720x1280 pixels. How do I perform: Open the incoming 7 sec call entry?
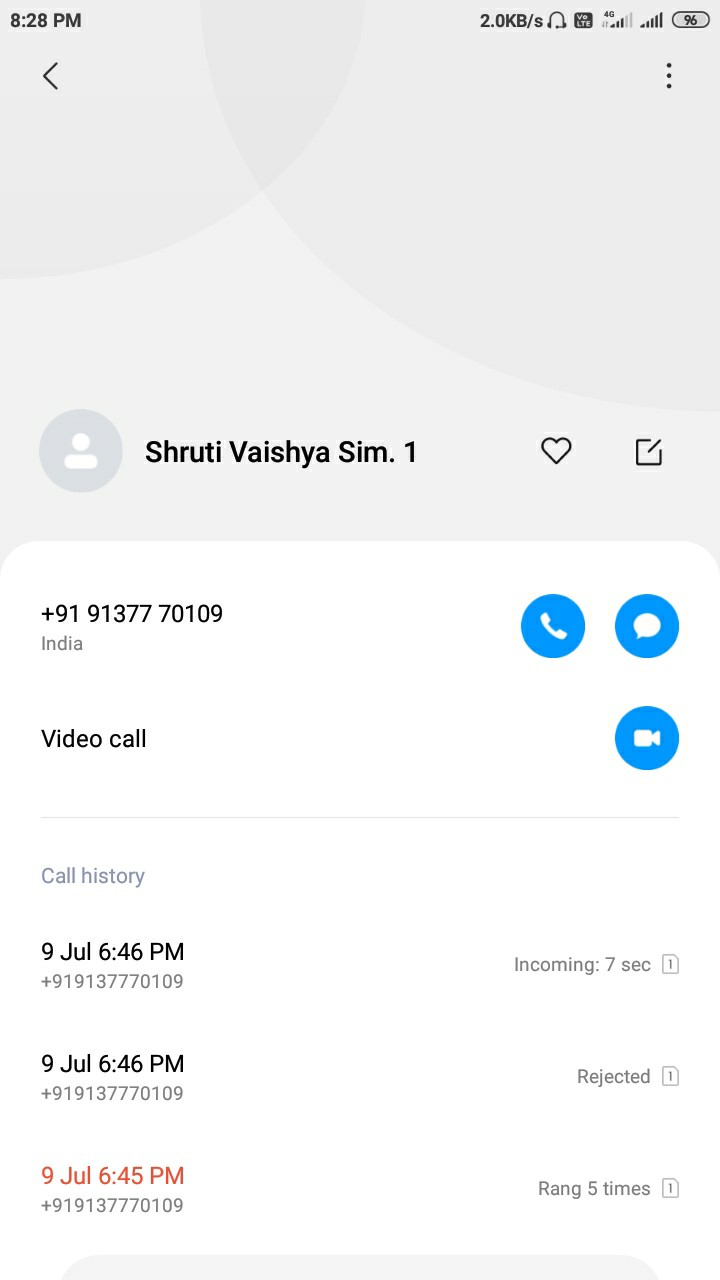point(360,965)
